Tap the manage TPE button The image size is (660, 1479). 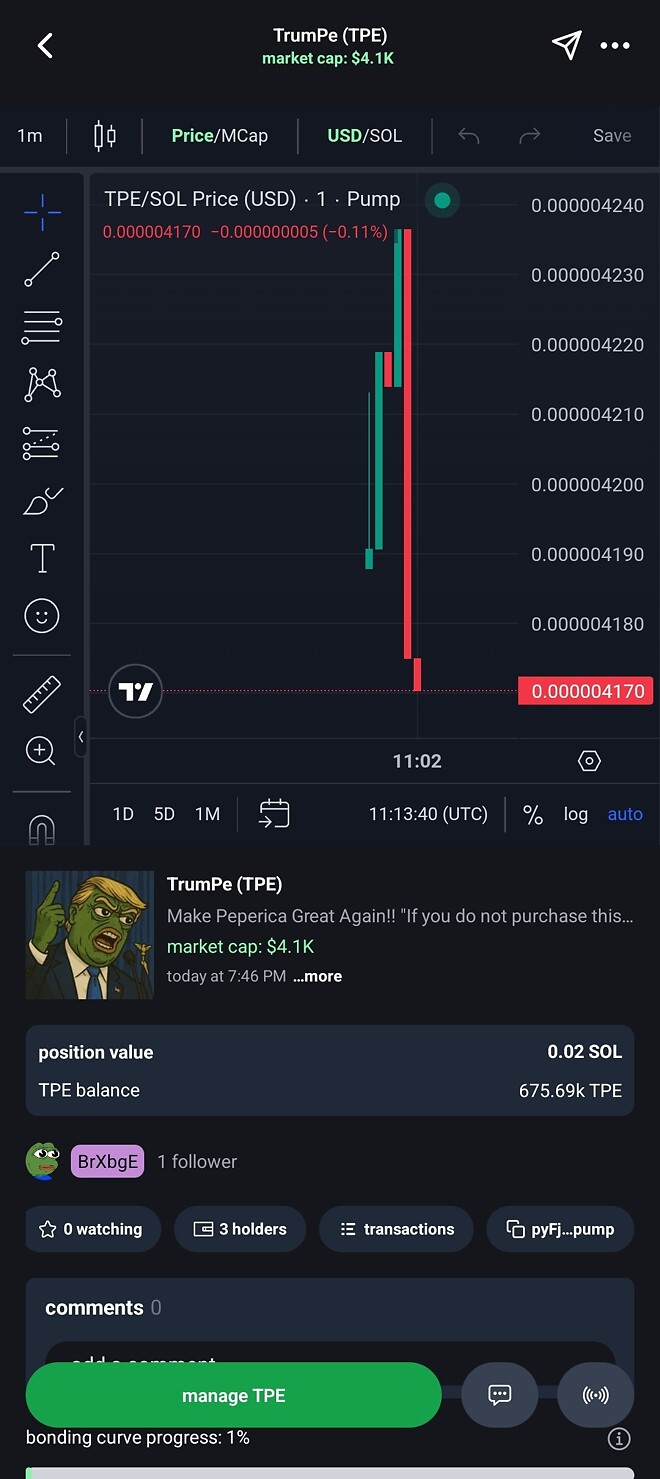(233, 1395)
